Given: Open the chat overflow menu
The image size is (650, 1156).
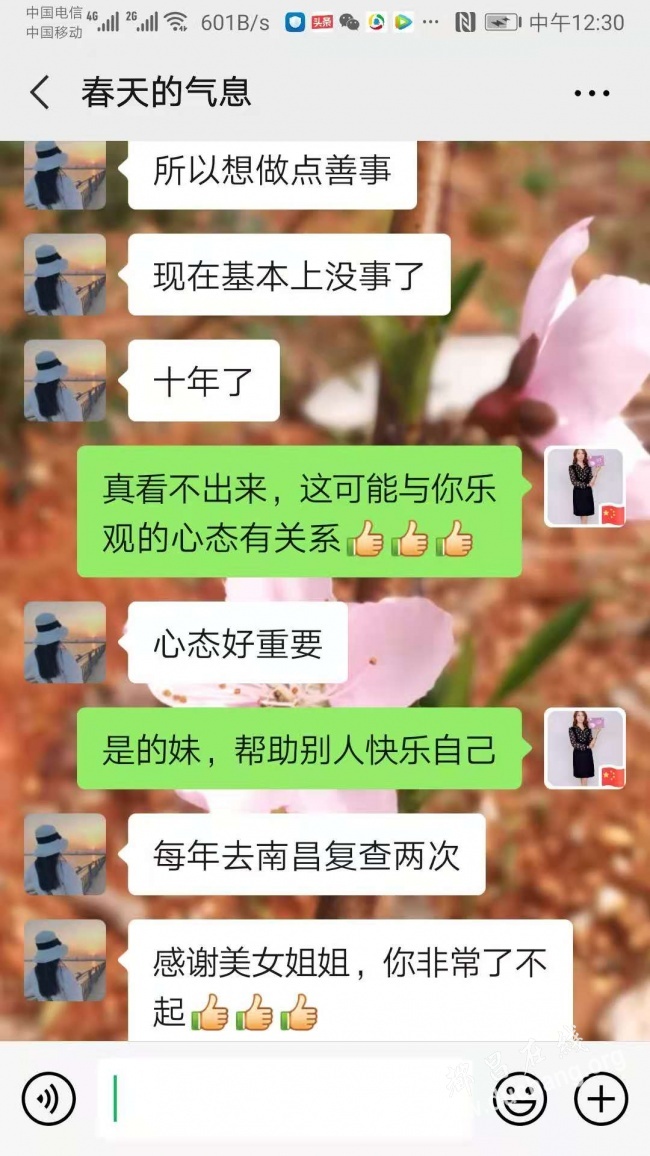Looking at the screenshot, I should coord(591,94).
